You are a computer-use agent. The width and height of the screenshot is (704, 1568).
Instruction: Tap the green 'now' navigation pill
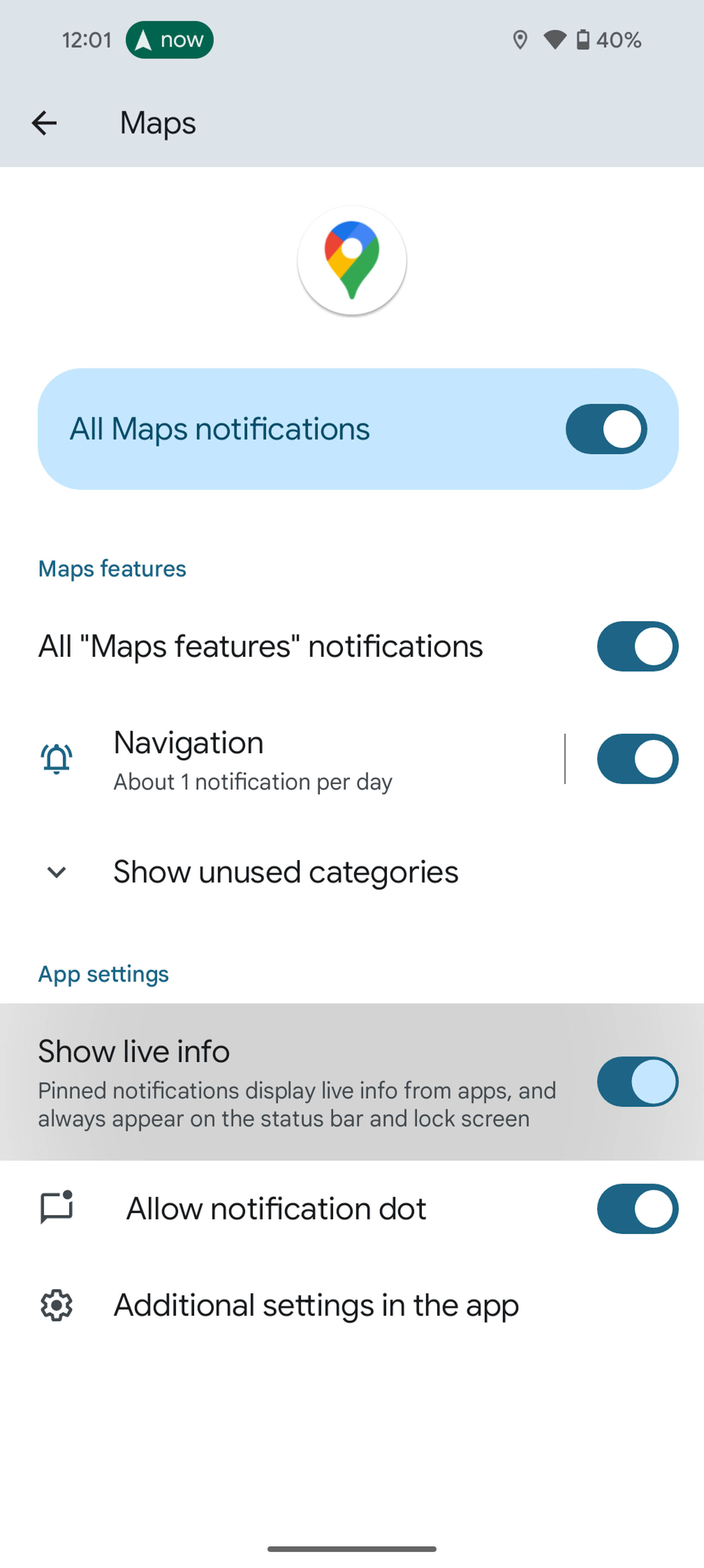[169, 39]
